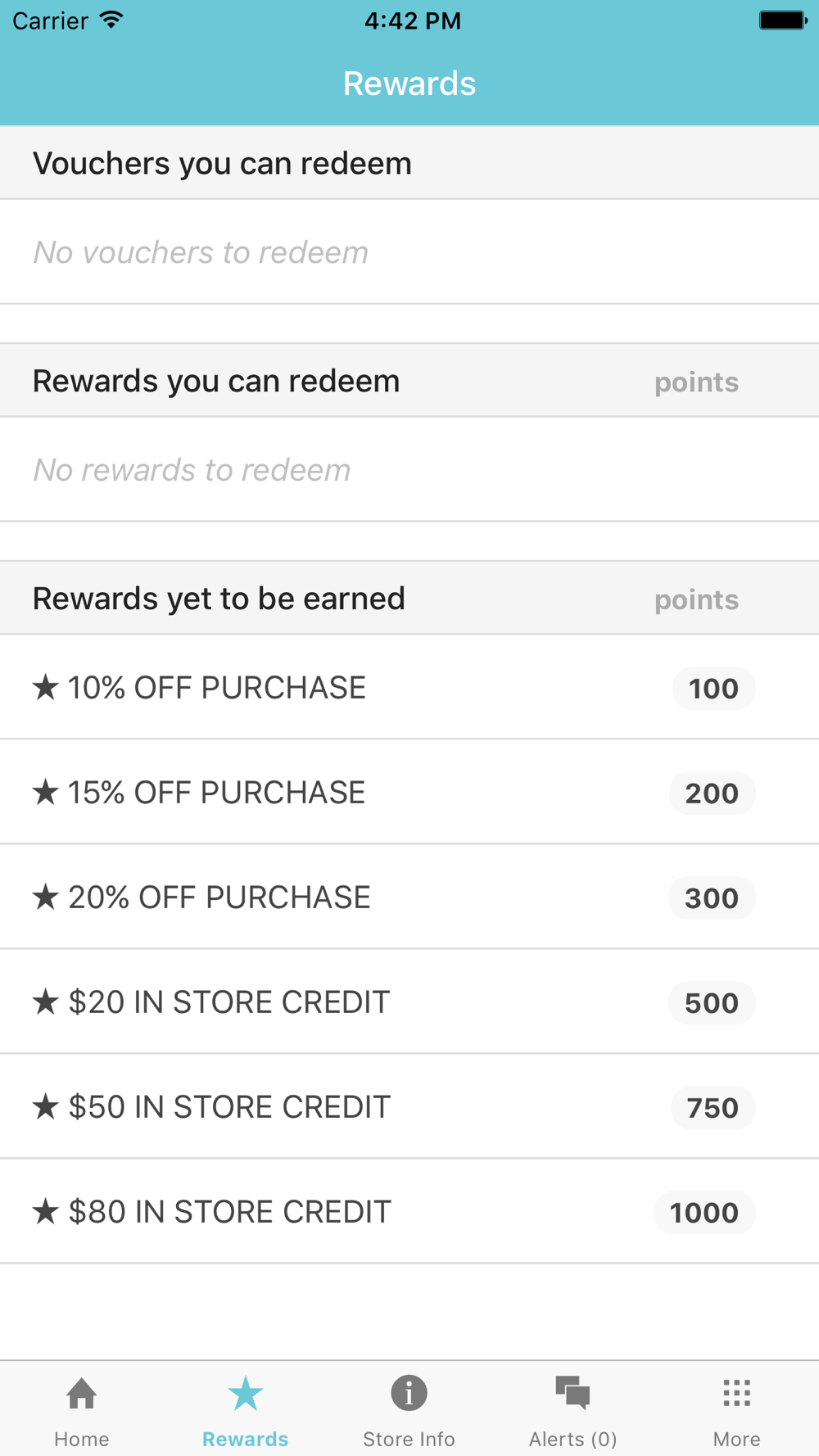Switch to the Alerts tab

tap(573, 1411)
